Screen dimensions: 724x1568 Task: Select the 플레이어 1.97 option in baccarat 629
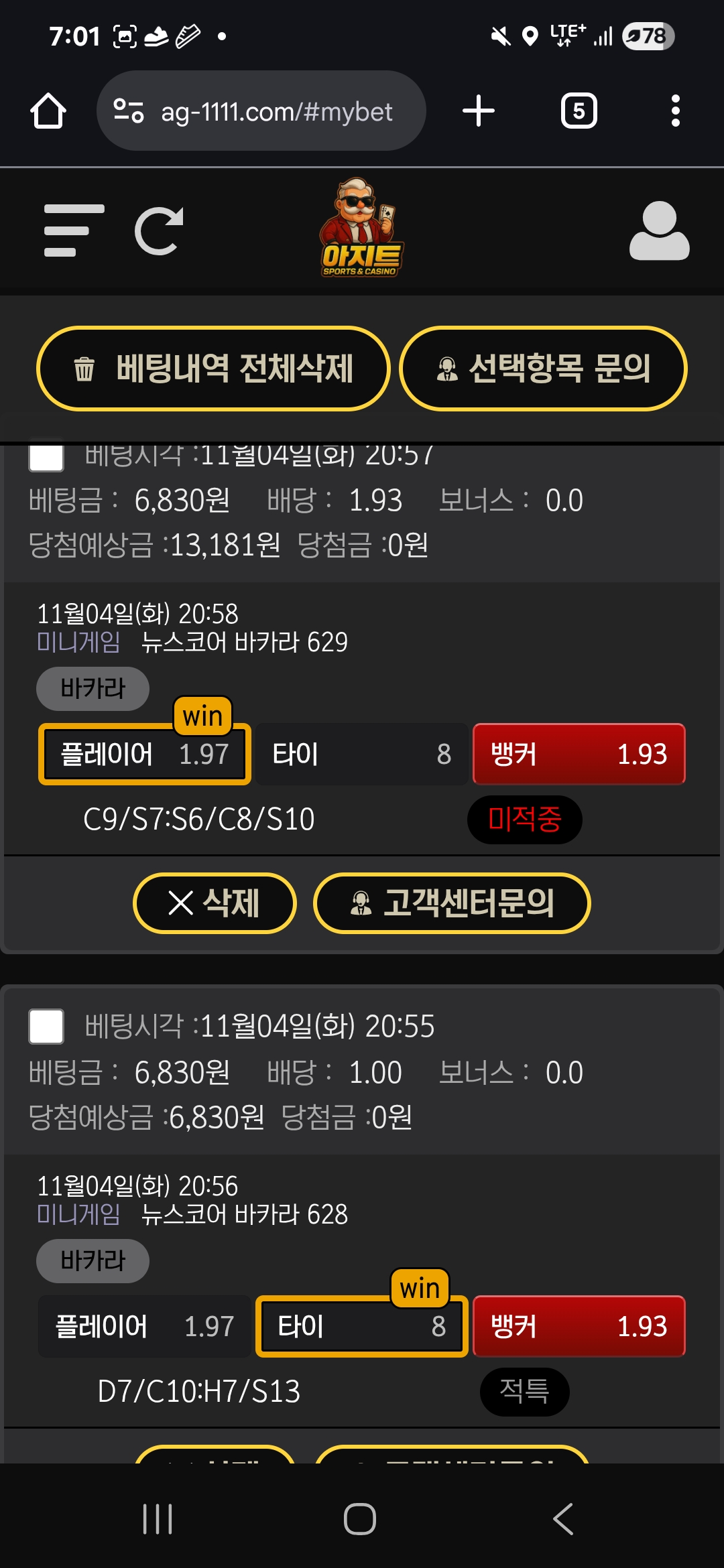[x=144, y=755]
